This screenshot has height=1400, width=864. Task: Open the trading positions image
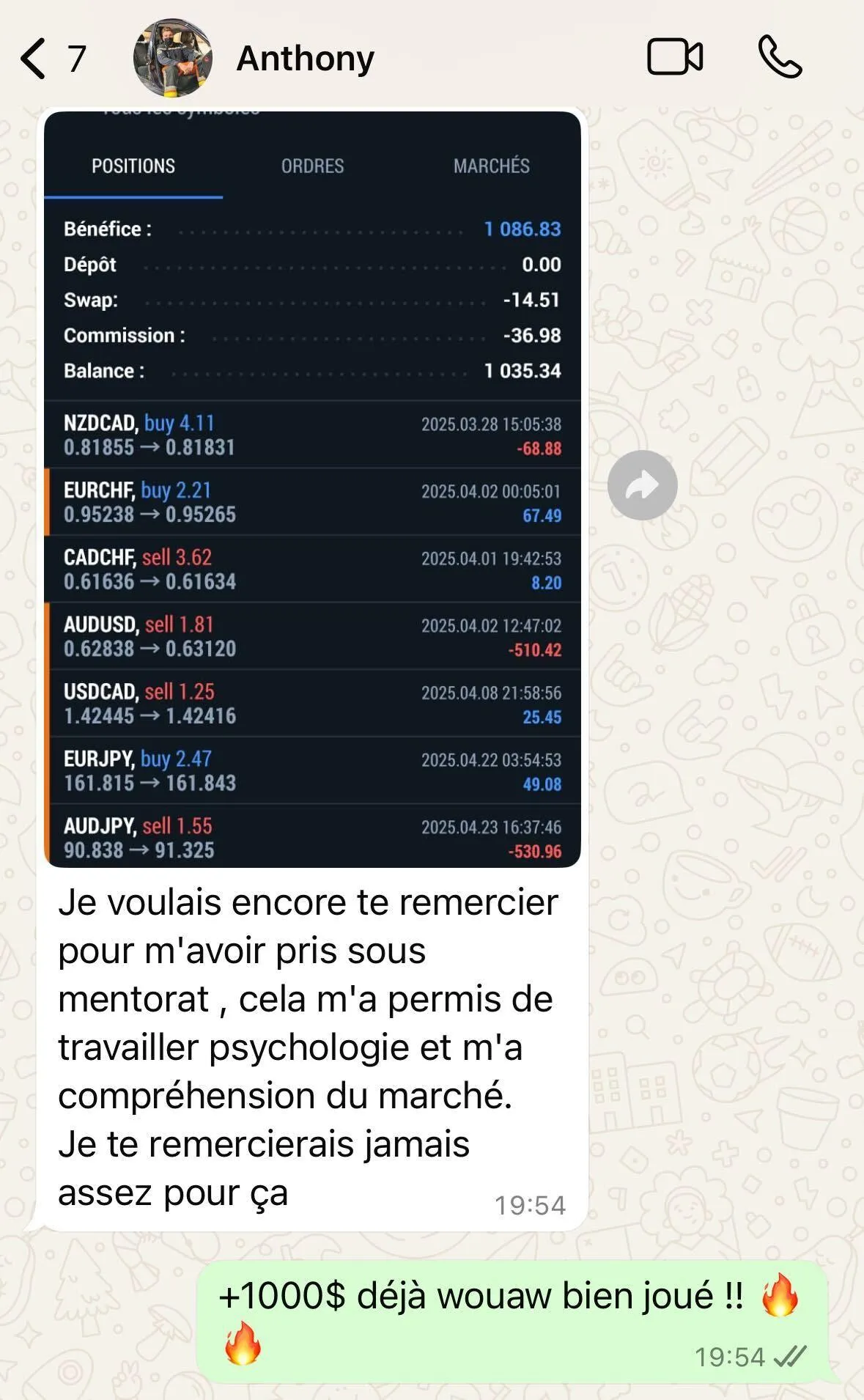tap(312, 489)
